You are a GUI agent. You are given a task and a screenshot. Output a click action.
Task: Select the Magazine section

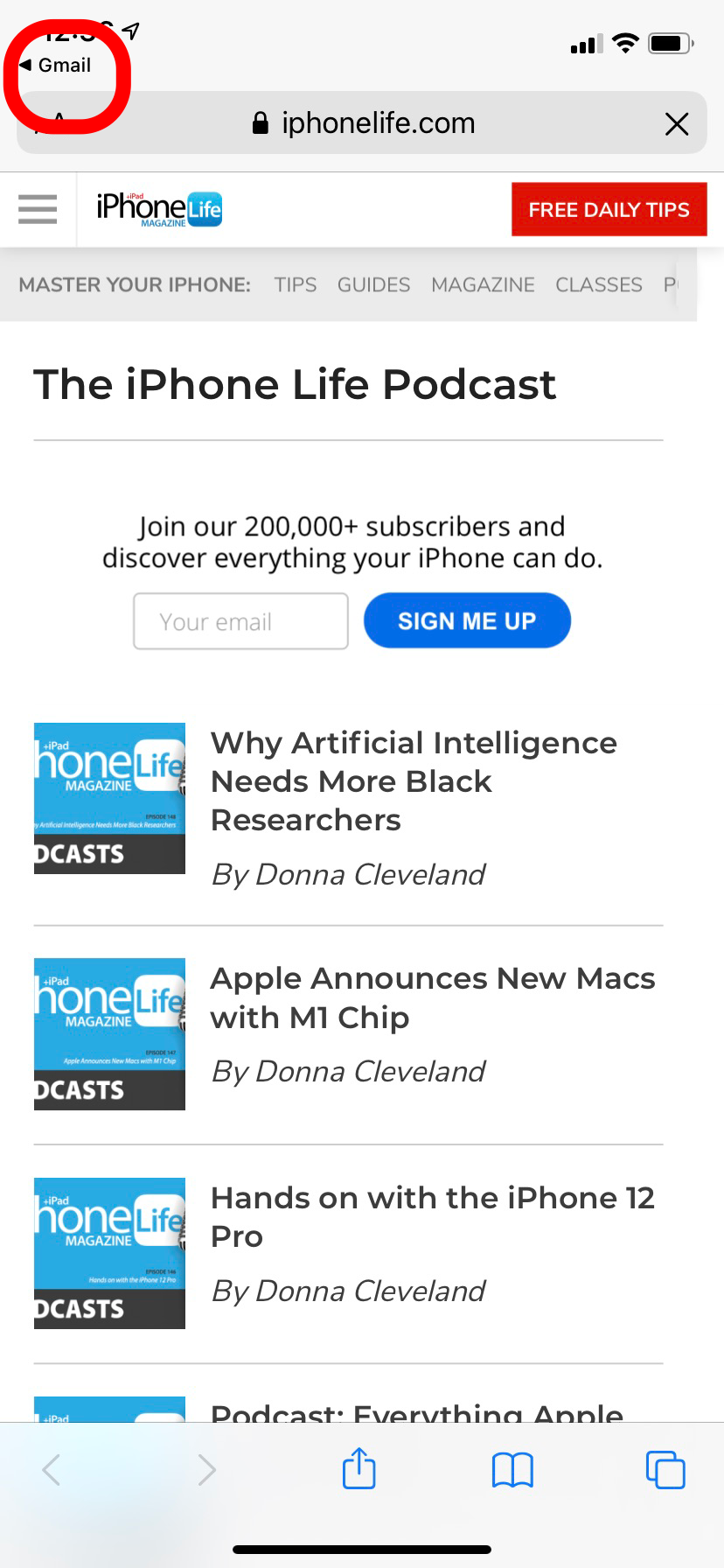coord(483,284)
